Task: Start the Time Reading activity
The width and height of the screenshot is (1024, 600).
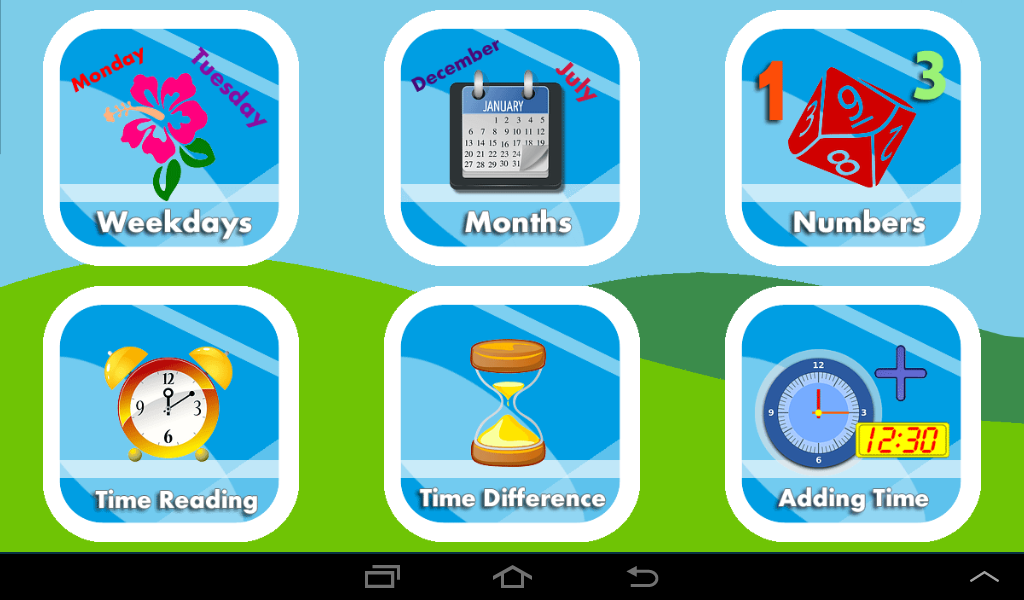Action: click(171, 414)
